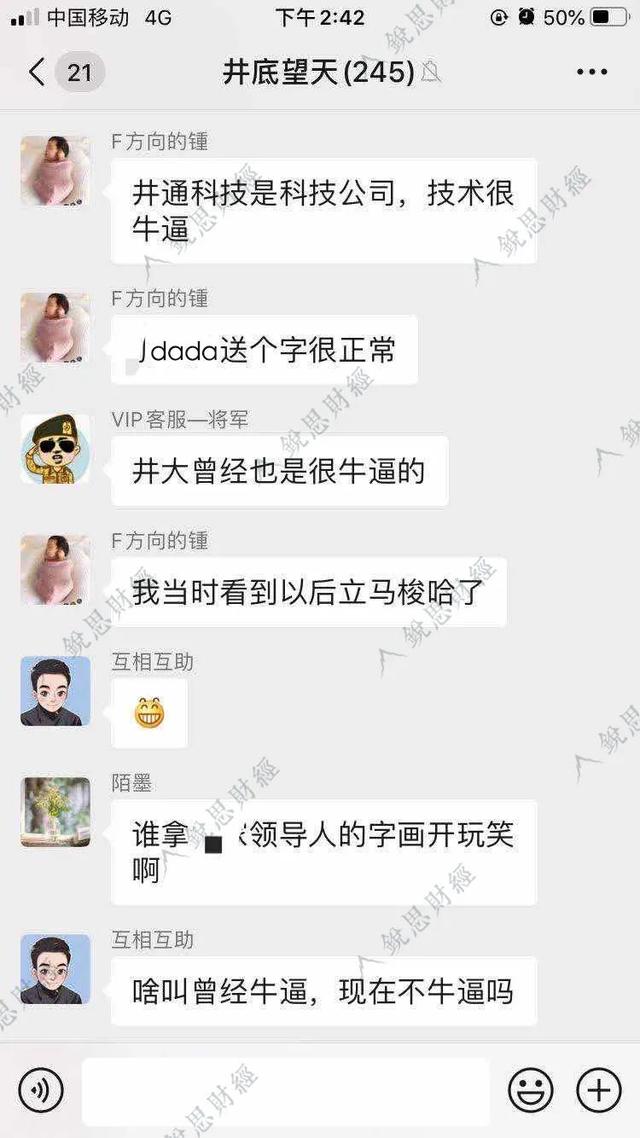This screenshot has width=640, height=1138.
Task: Open the emoji sticker panel
Action: click(x=530, y=1090)
